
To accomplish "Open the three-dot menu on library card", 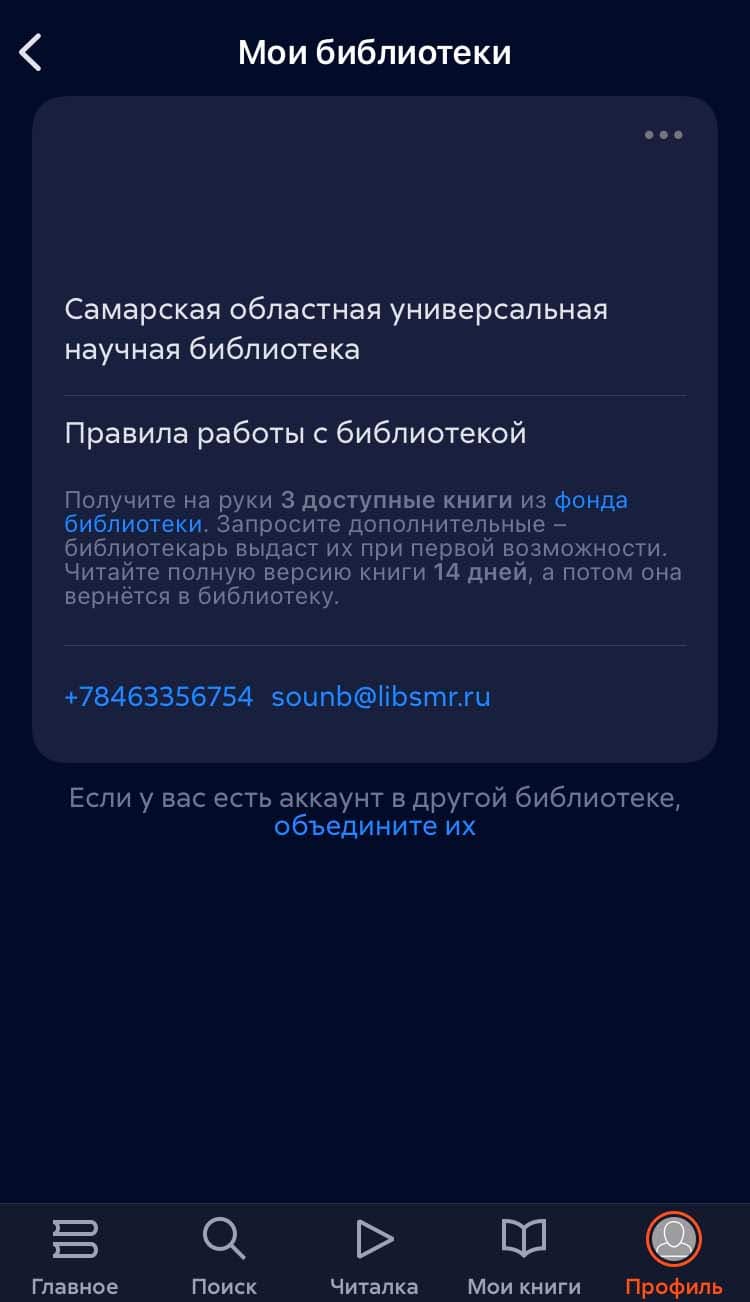I will point(663,135).
